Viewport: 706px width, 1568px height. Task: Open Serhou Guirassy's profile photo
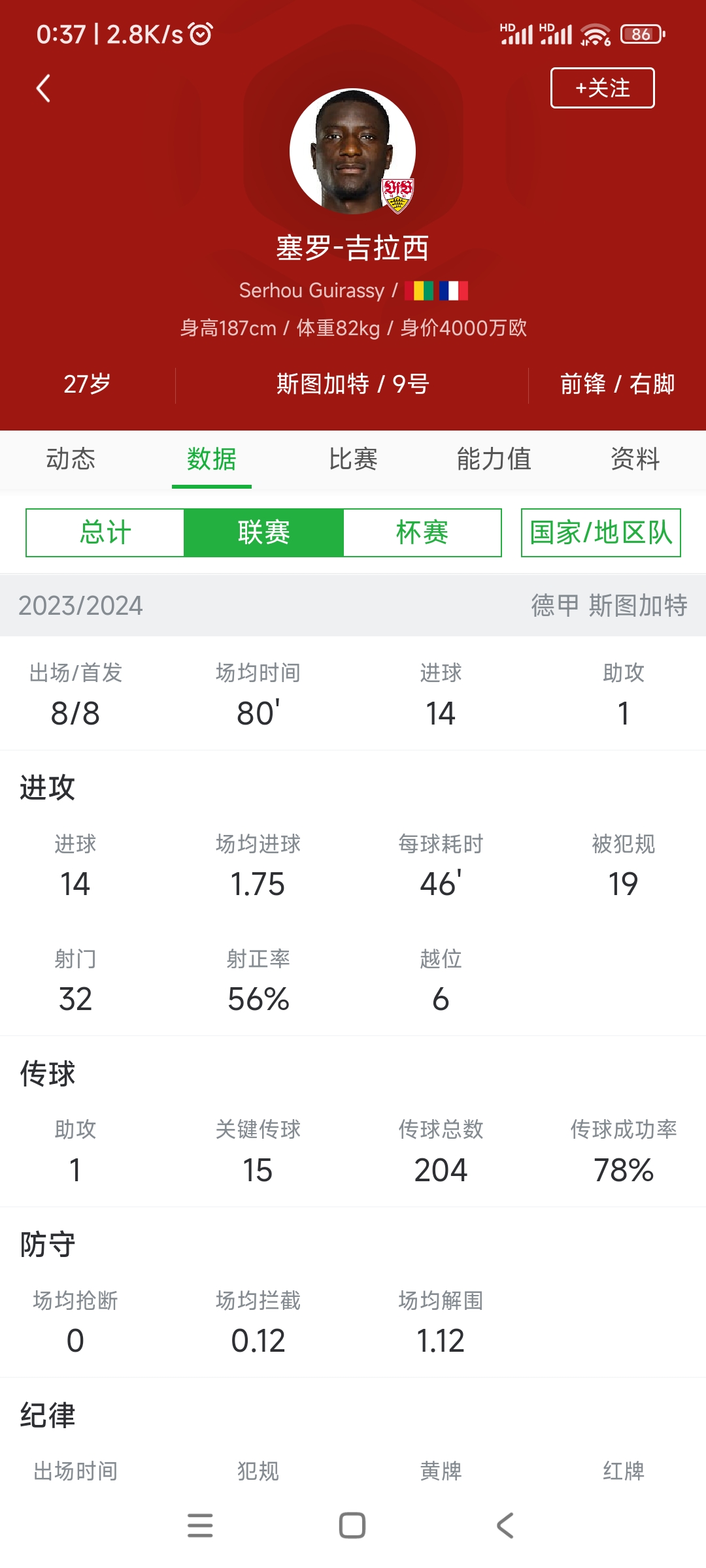(352, 151)
